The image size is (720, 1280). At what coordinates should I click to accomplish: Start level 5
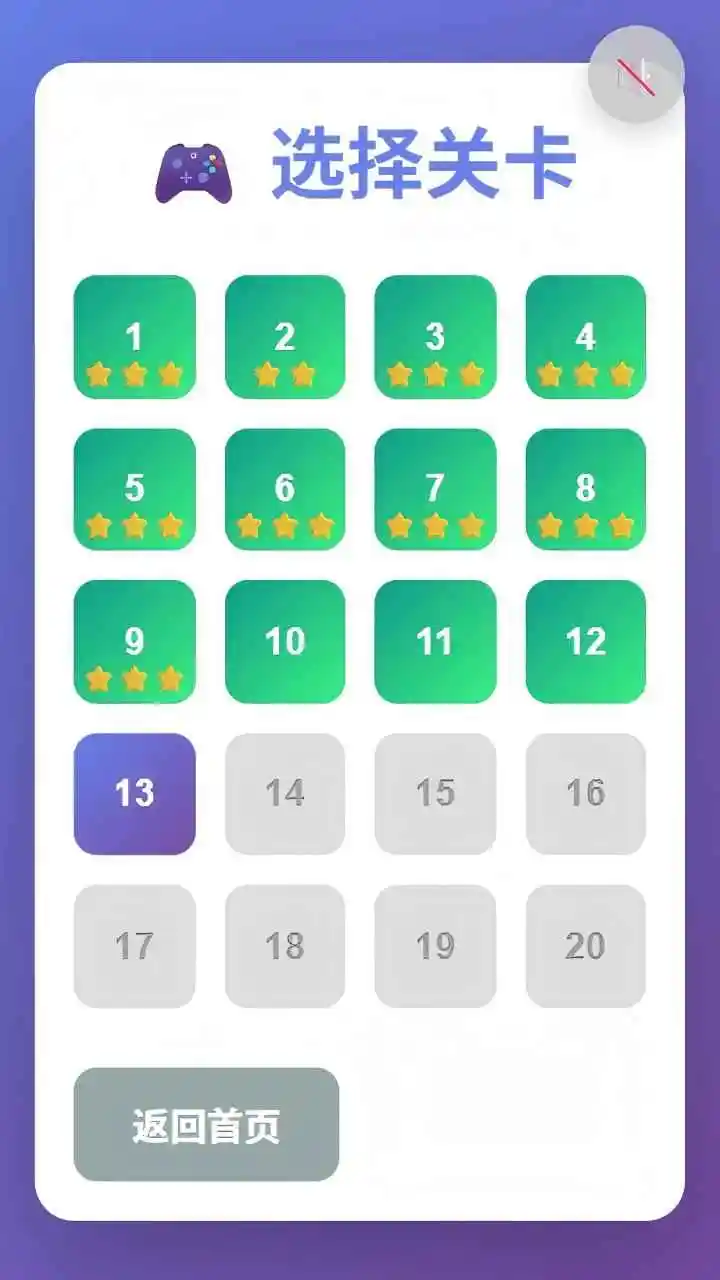pos(135,489)
